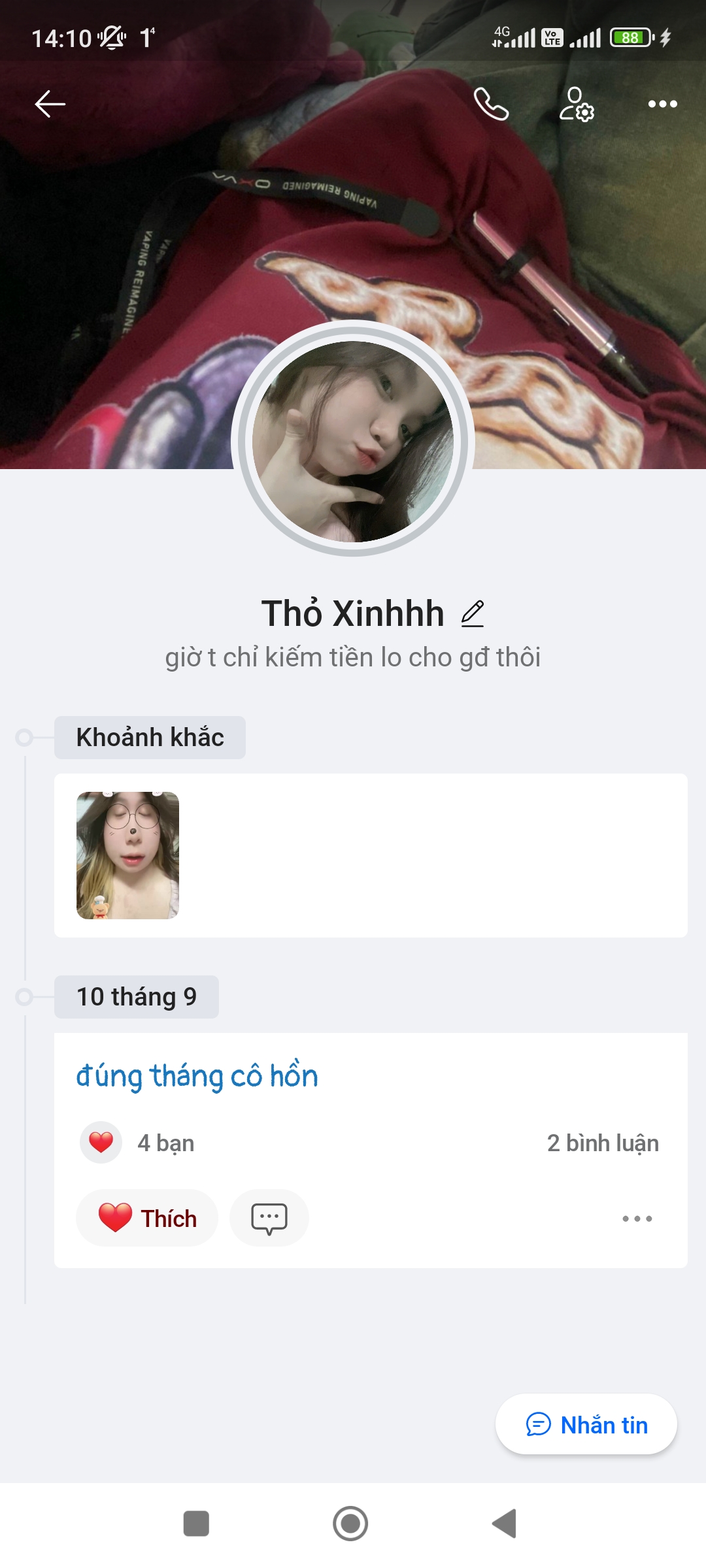Tap the Thích heart button
This screenshot has width=706, height=1568.
coord(147,1218)
